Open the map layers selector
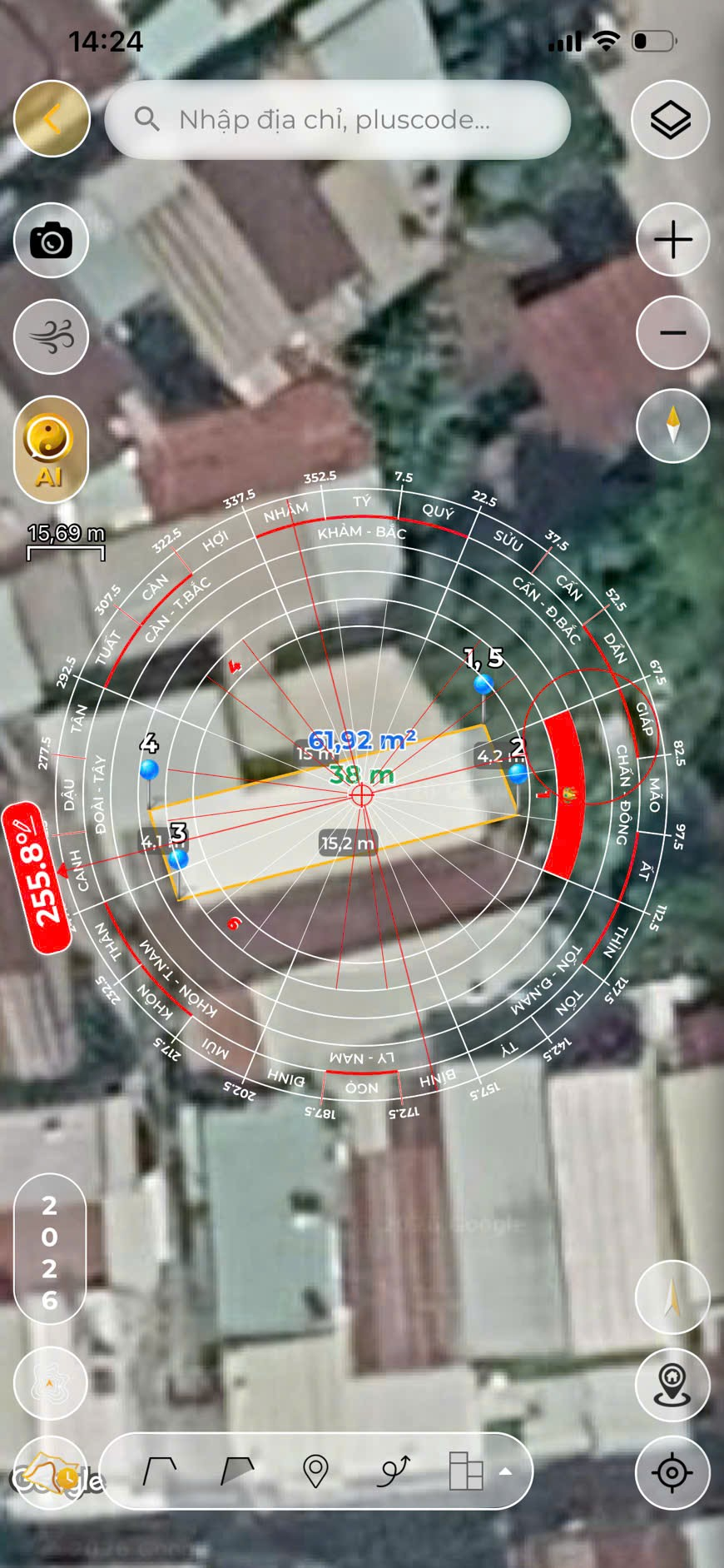 pyautogui.click(x=671, y=119)
